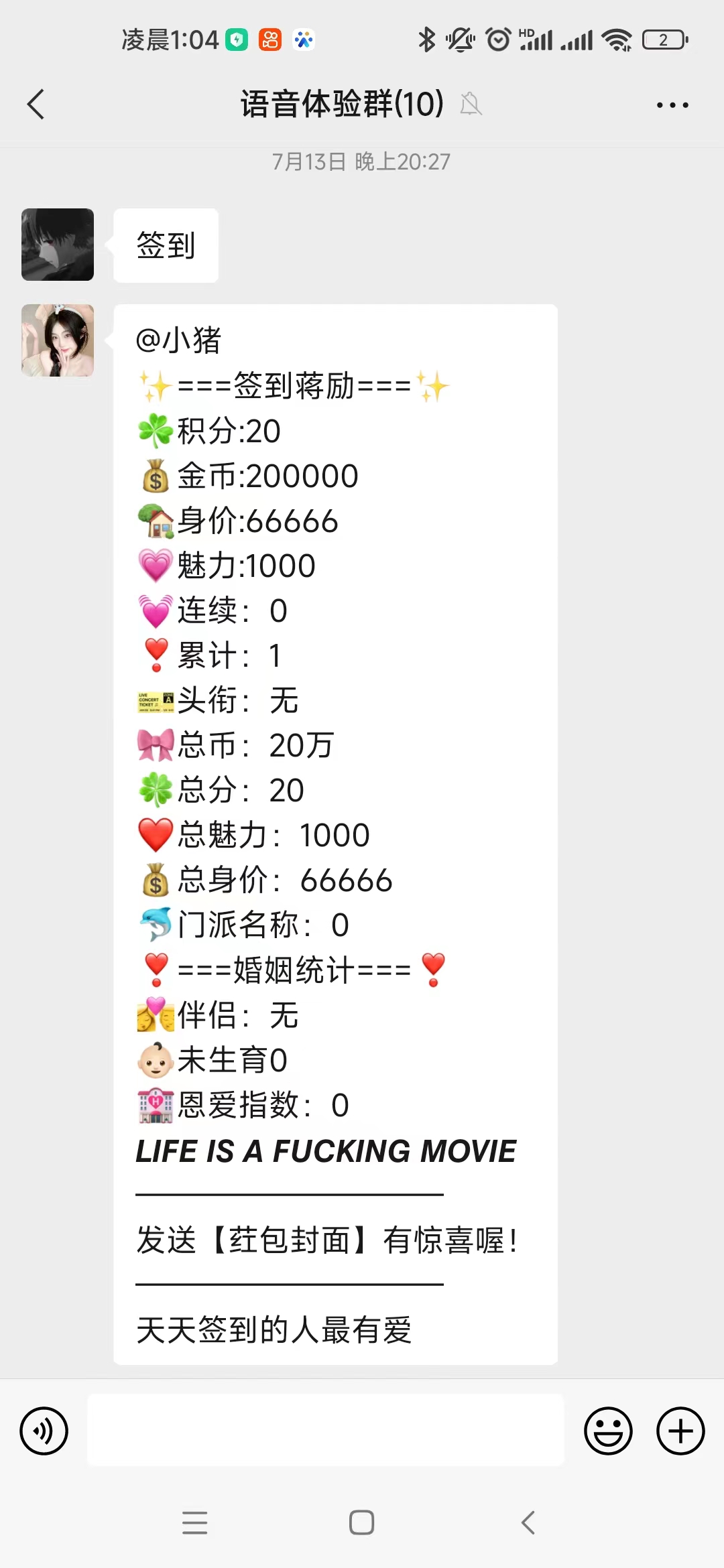This screenshot has height=1568, width=724.
Task: Open the plus attachments menu
Action: [680, 1431]
